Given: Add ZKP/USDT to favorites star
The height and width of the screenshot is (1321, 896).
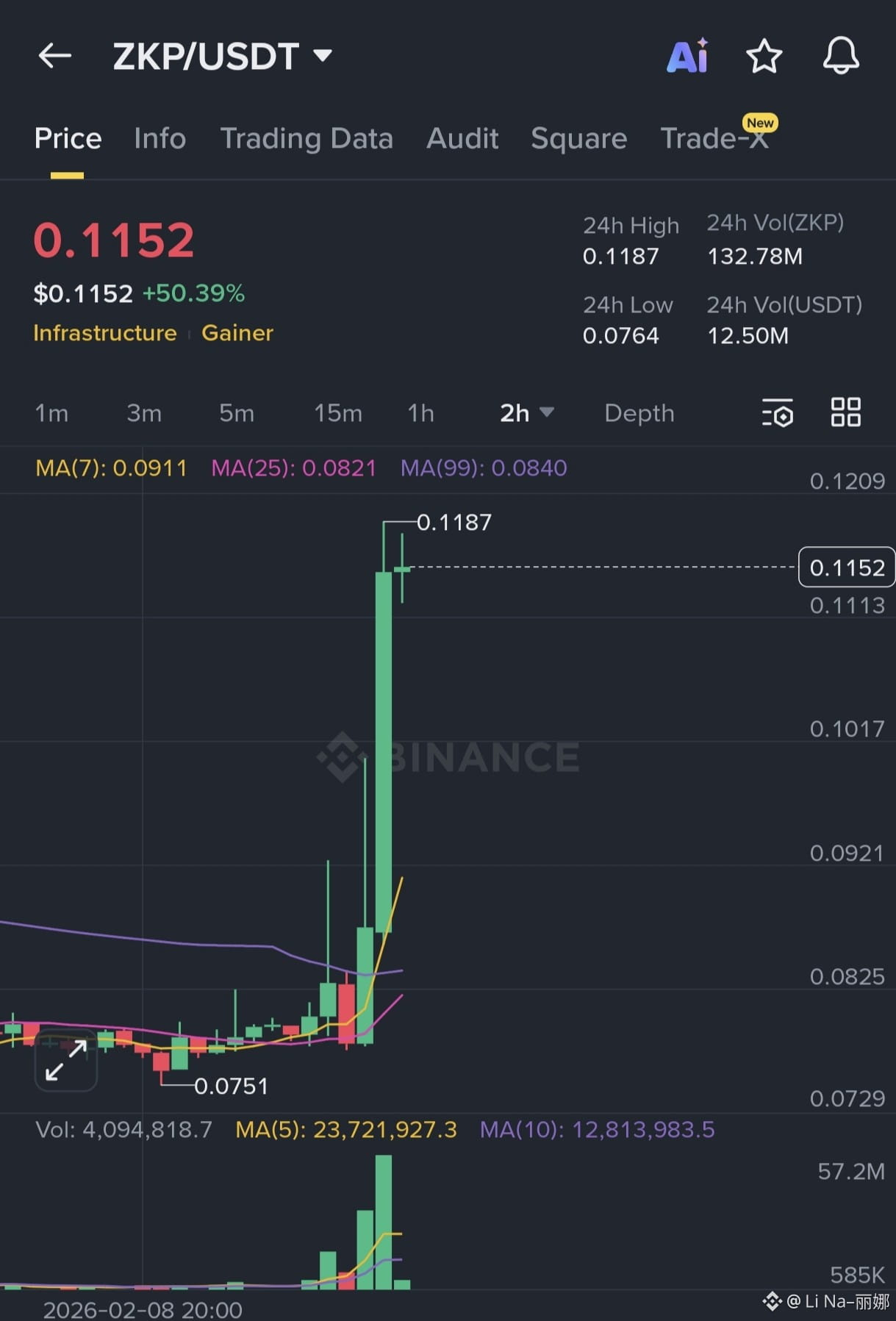Looking at the screenshot, I should (764, 56).
